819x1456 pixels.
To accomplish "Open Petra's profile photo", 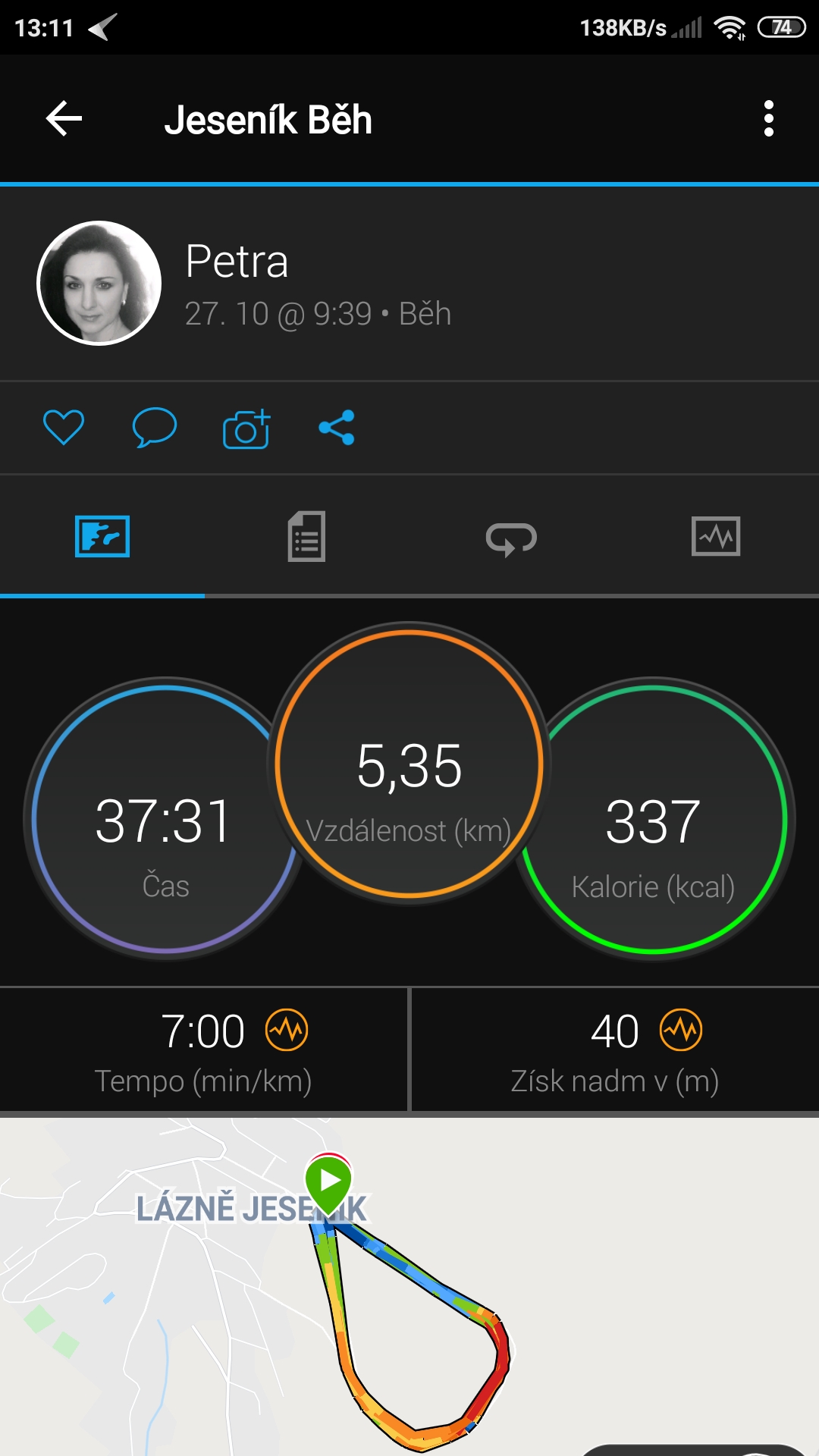I will coord(99,283).
